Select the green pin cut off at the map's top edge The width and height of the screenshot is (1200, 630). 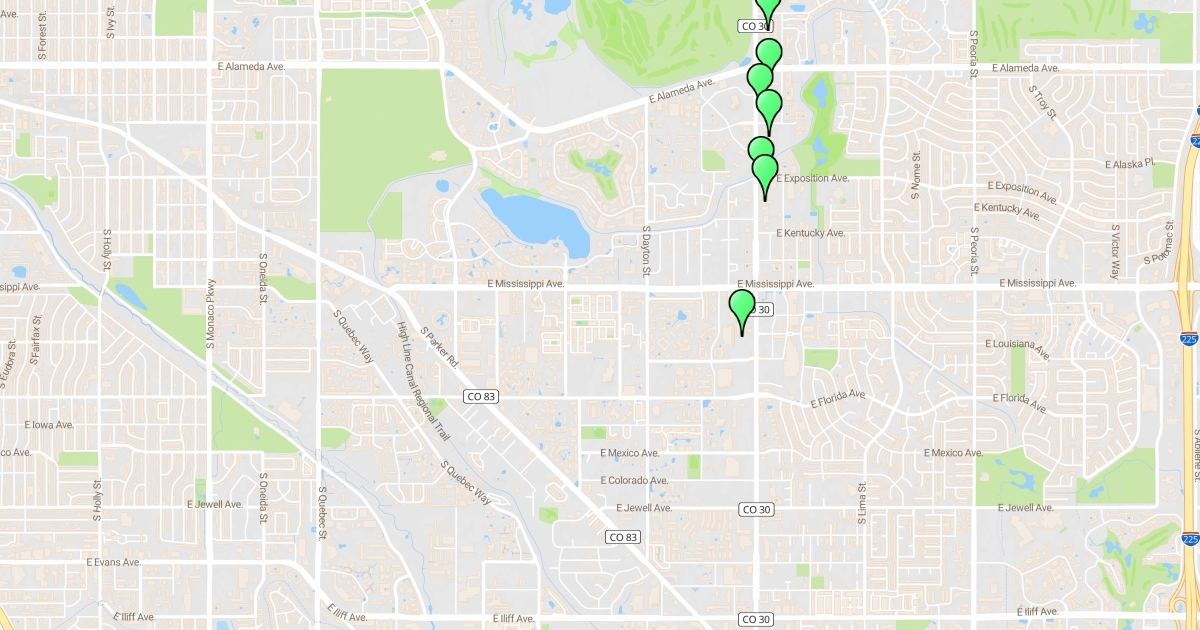click(x=767, y=7)
